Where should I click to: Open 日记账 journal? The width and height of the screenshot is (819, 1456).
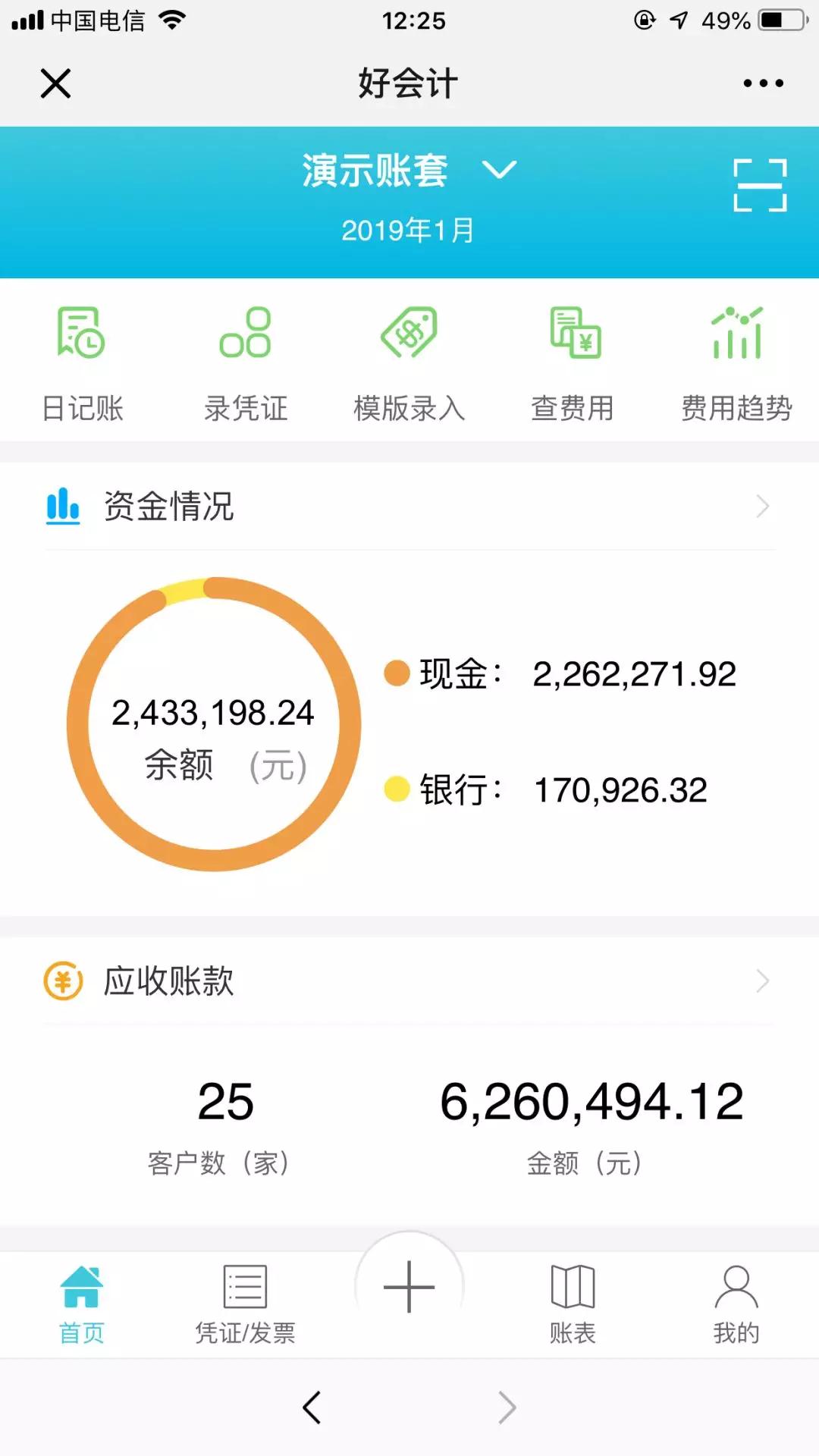click(x=82, y=364)
